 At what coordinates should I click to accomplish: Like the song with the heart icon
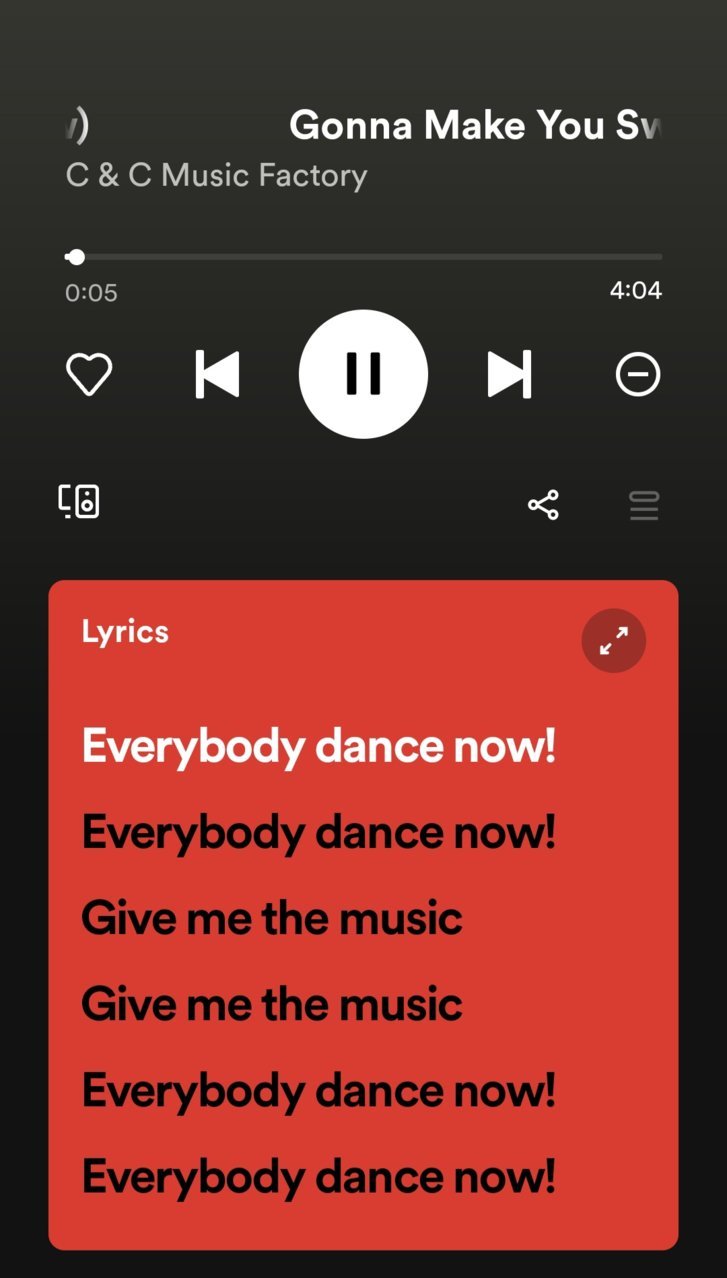click(89, 375)
